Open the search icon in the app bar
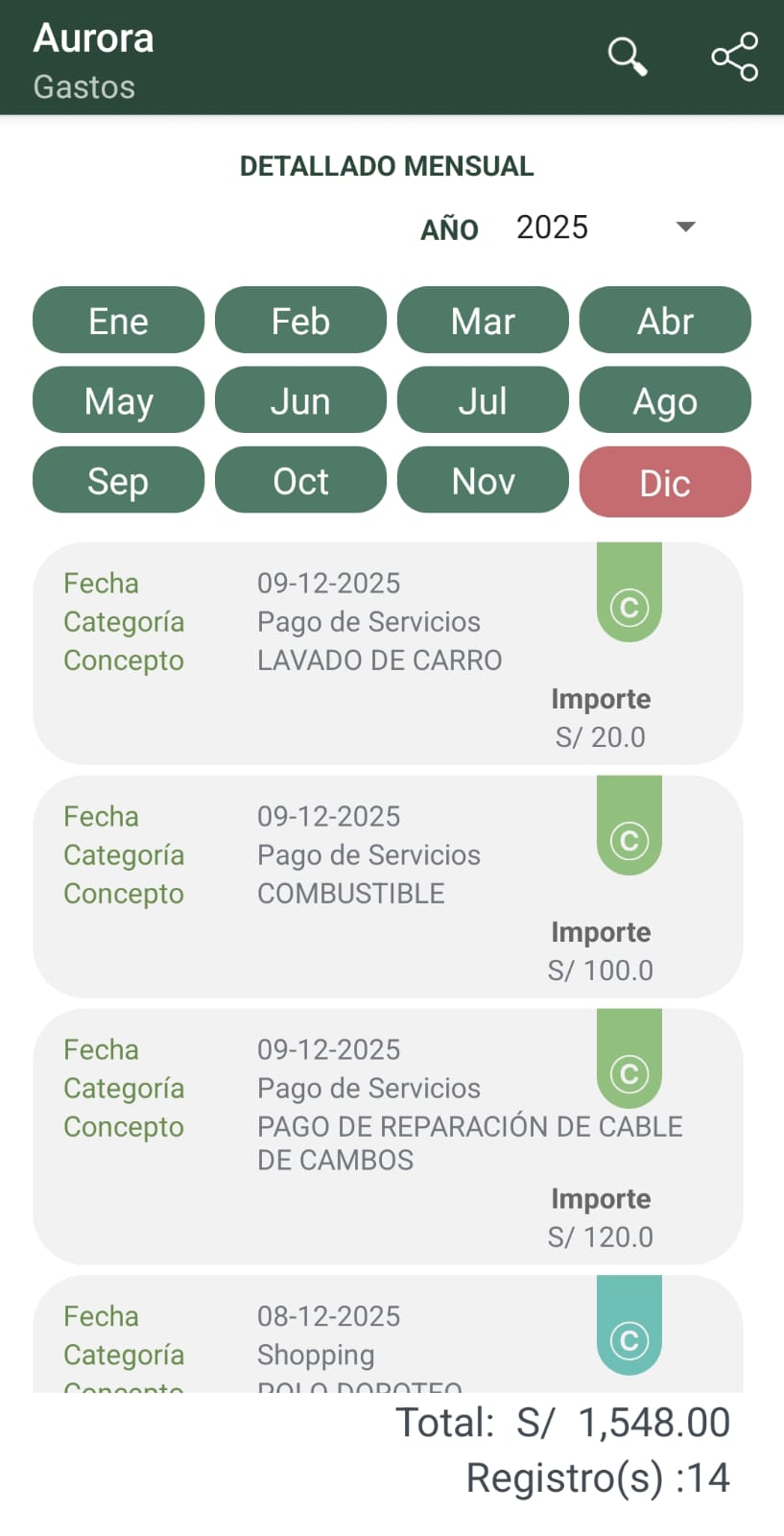 (628, 57)
